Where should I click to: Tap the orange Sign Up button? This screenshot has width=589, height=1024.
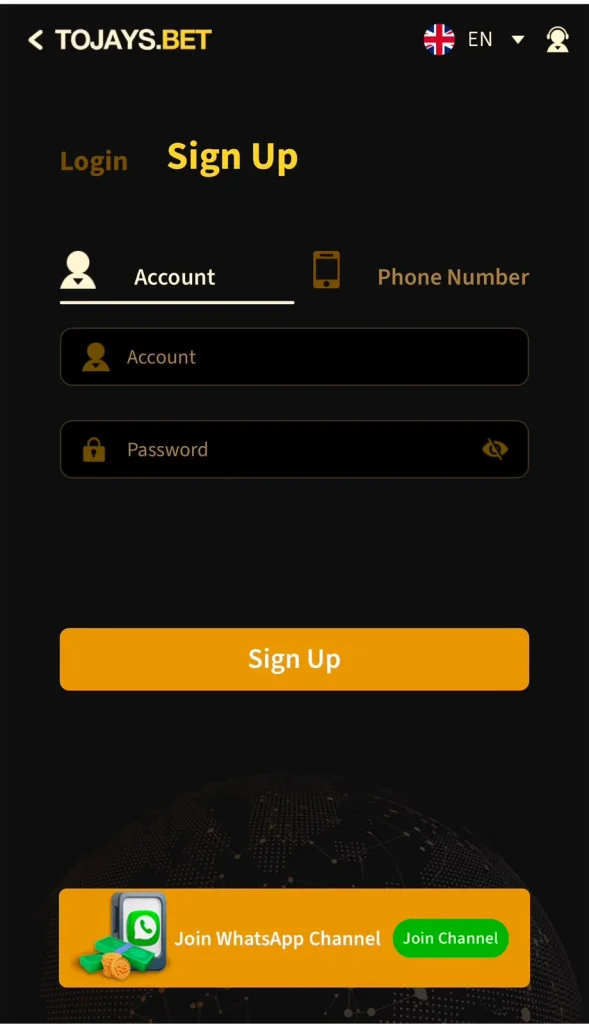click(294, 659)
